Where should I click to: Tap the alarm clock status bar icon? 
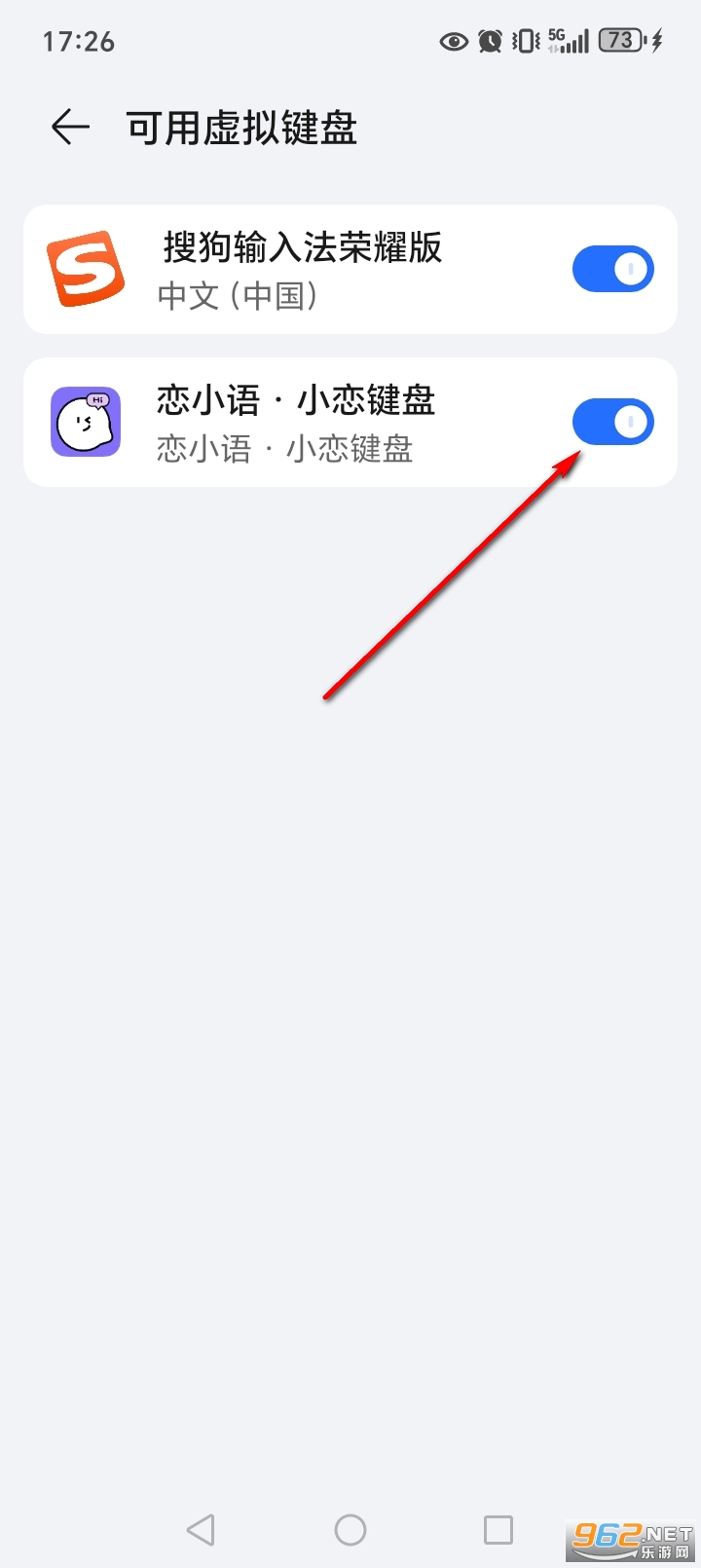(489, 41)
